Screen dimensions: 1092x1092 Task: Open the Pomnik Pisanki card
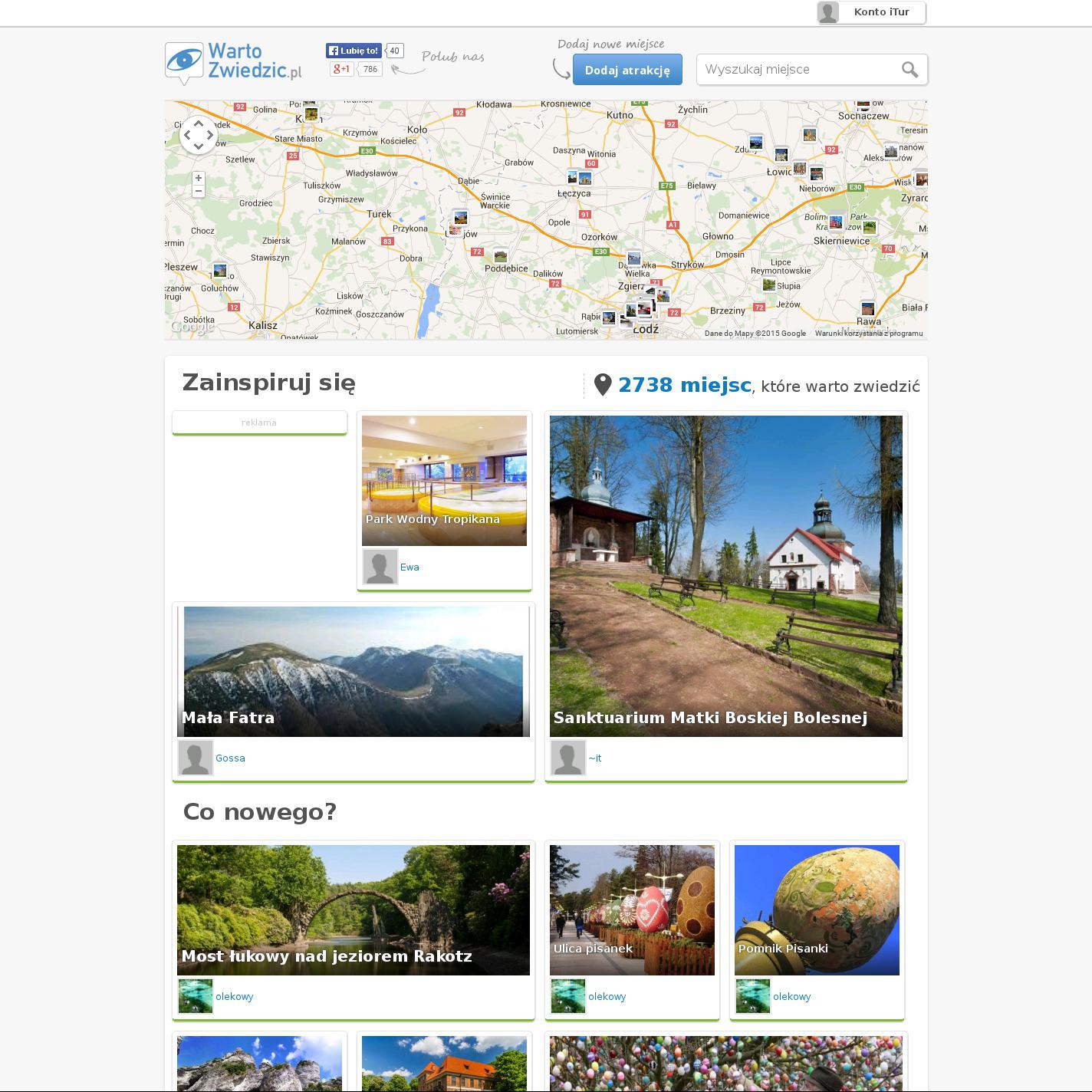[x=817, y=909]
